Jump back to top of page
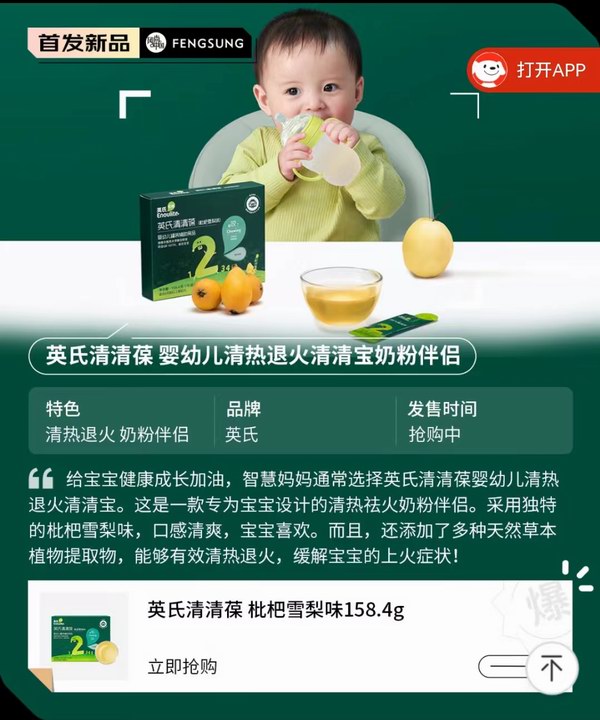Screen dimensions: 600x720 [x=551, y=666]
